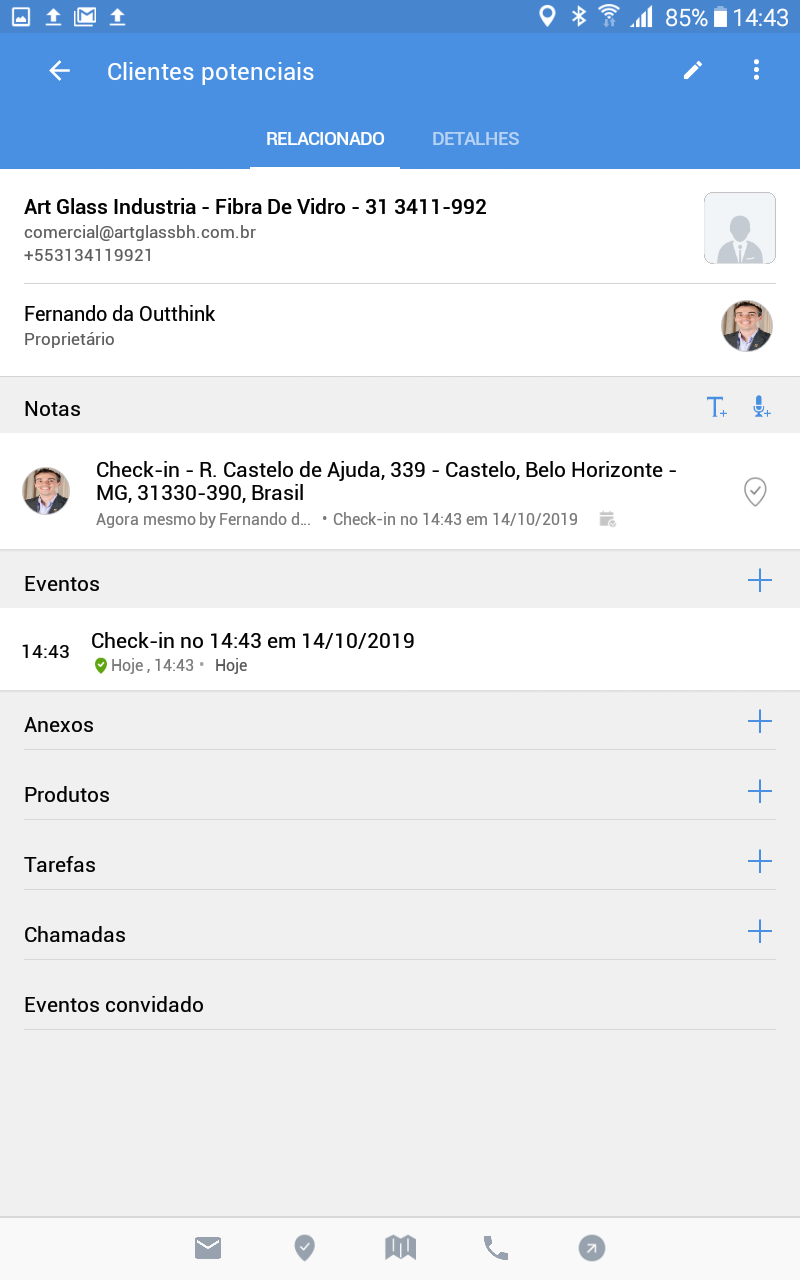The width and height of the screenshot is (800, 1280).
Task: Edit this lead with the pencil icon
Action: (693, 70)
